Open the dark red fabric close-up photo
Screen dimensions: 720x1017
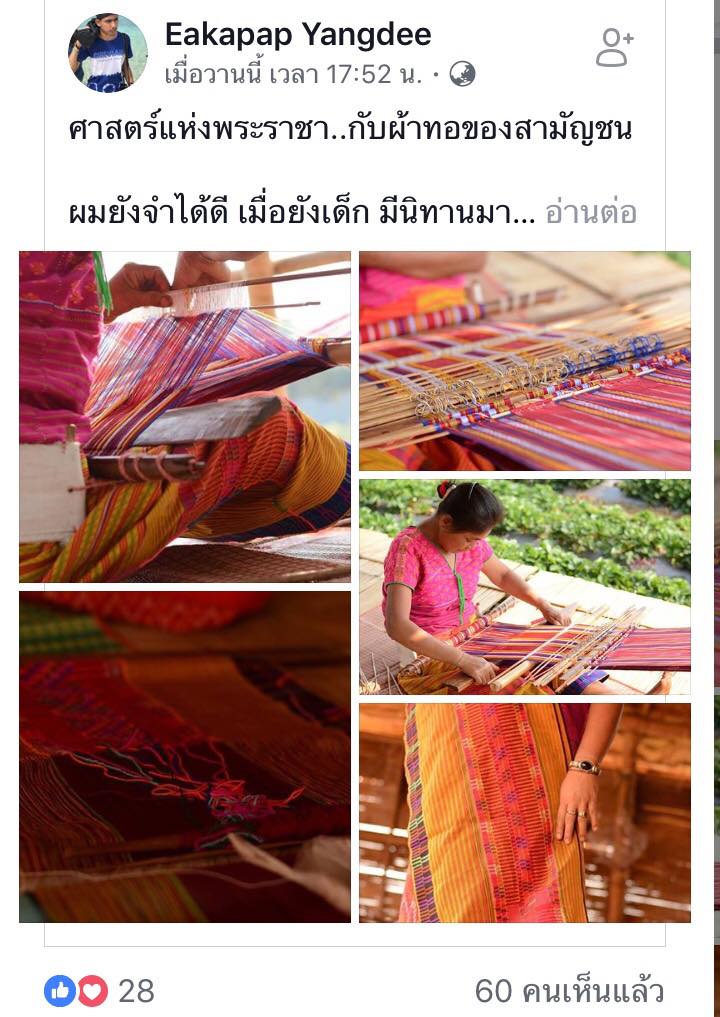click(185, 756)
